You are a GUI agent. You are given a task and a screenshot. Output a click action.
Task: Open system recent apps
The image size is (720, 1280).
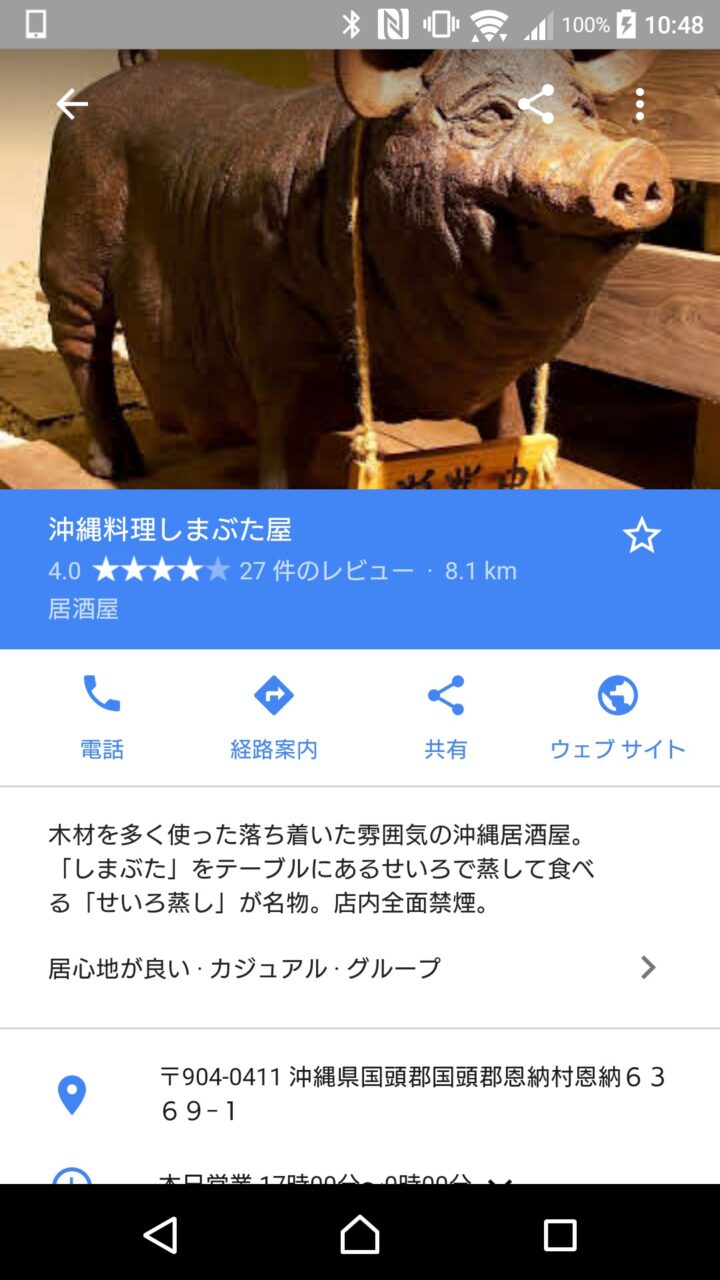tap(560, 1235)
